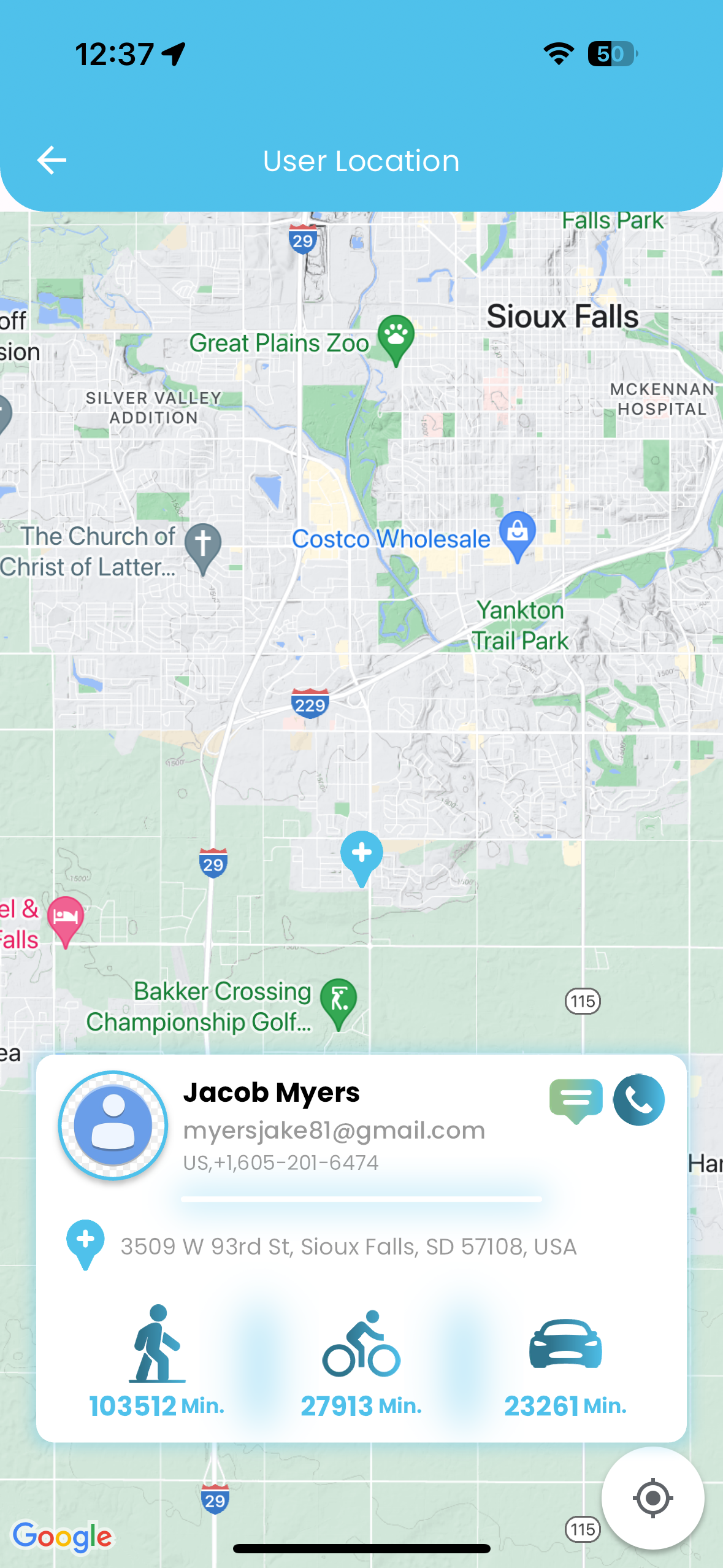Open Great Plains Zoo map marker
Viewport: 723px width, 1568px height.
click(396, 339)
